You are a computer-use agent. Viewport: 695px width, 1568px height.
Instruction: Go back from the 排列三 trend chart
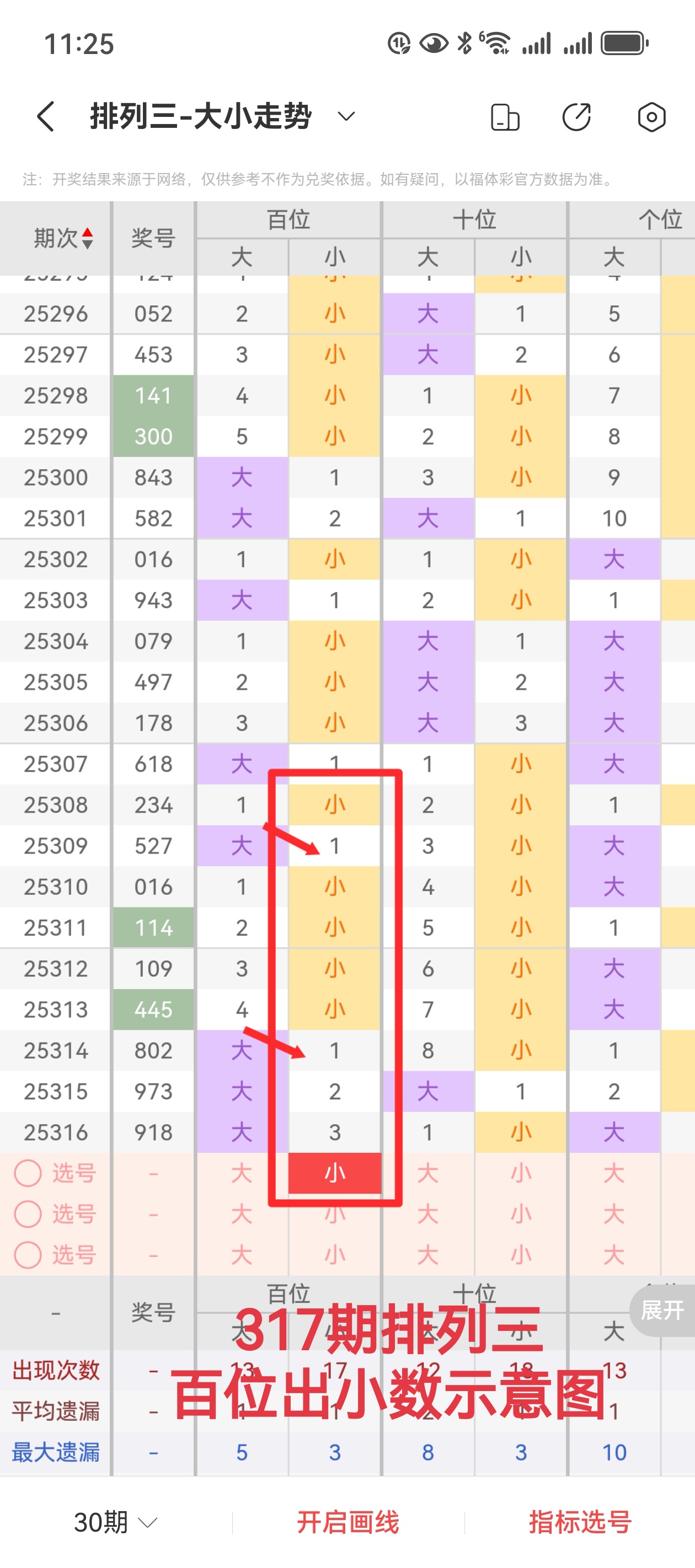[x=46, y=116]
